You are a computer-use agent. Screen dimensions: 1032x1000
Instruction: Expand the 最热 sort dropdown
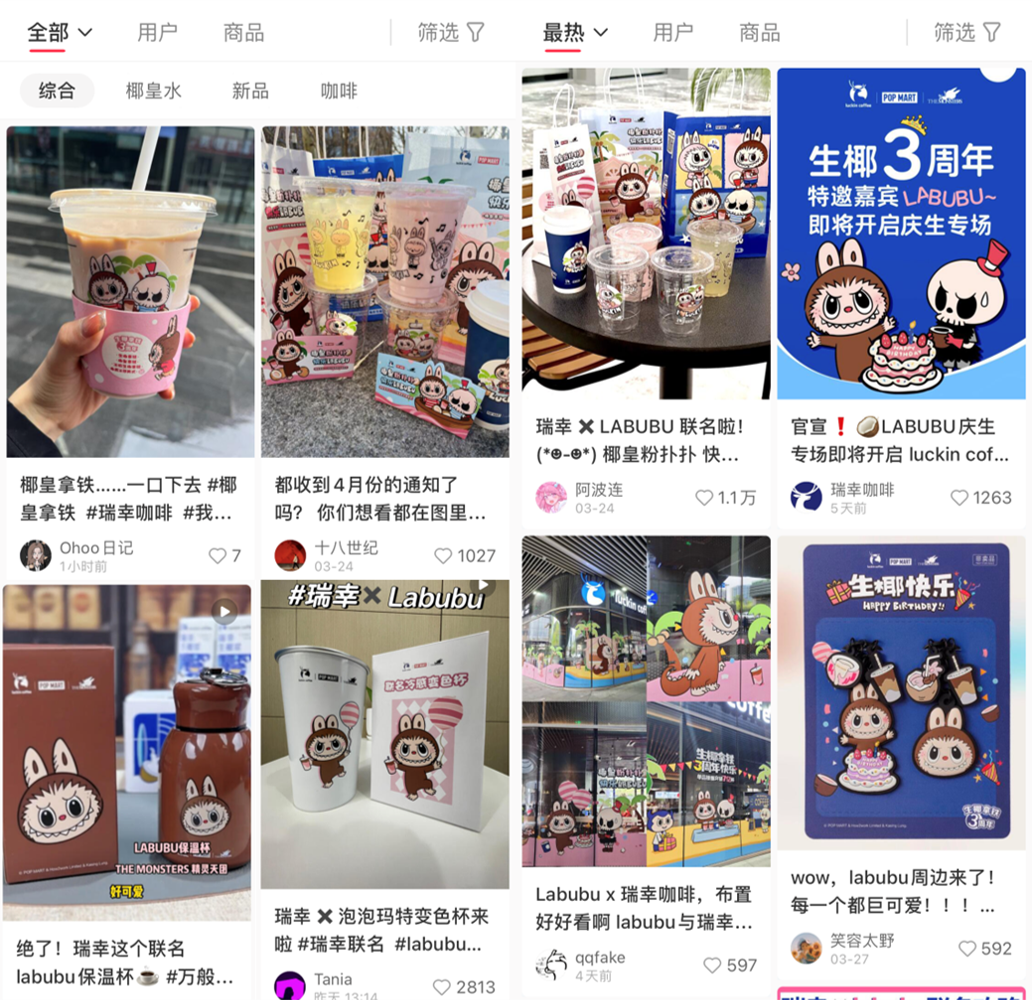575,32
